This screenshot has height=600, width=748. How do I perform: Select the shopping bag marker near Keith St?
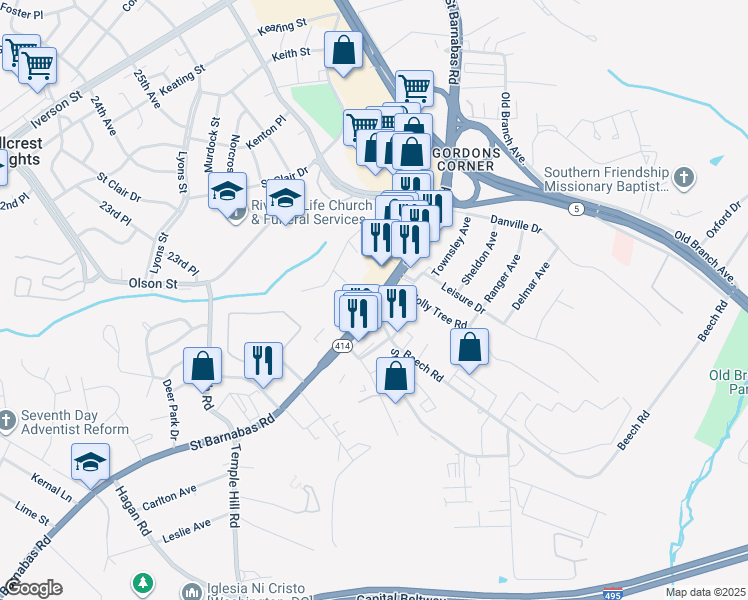[x=343, y=50]
